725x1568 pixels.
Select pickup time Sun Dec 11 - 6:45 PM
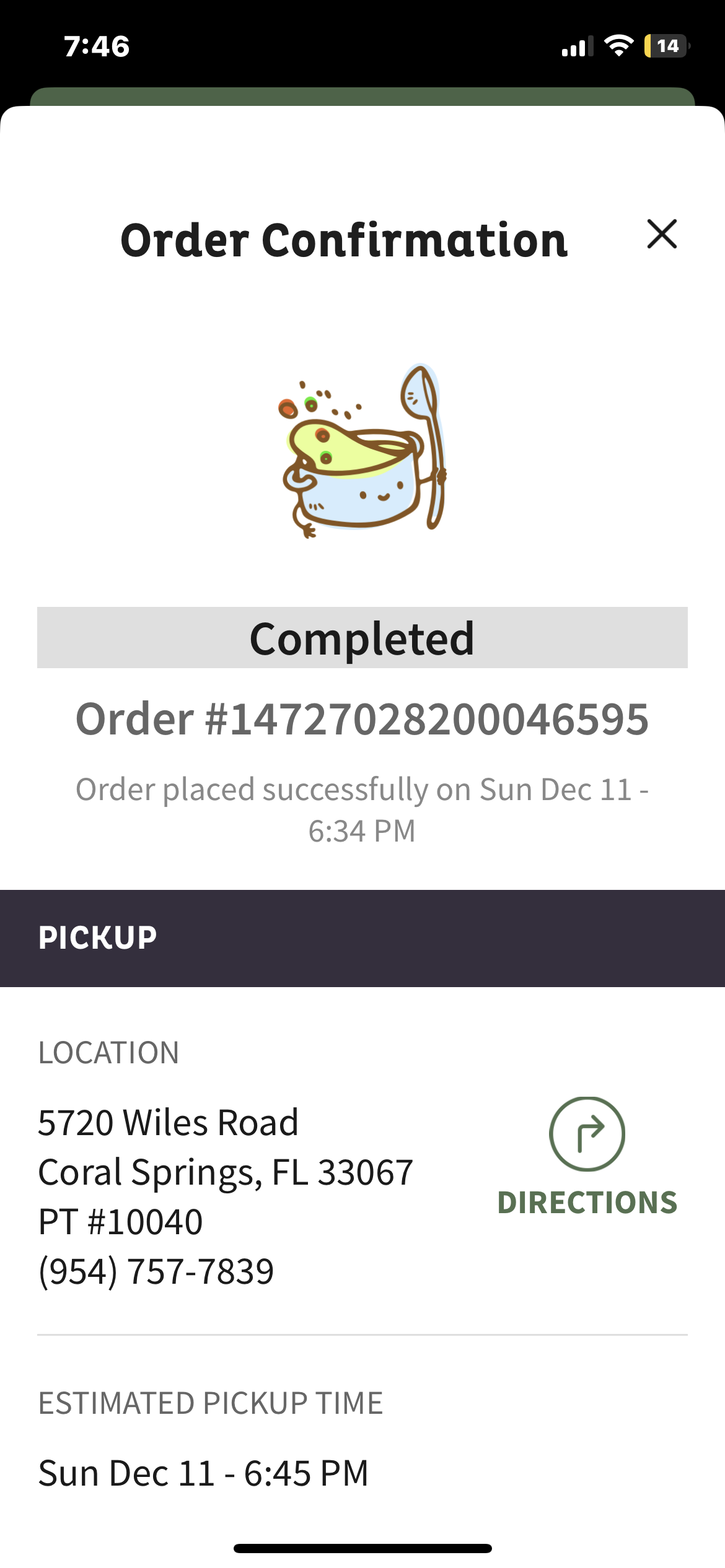(x=203, y=1473)
